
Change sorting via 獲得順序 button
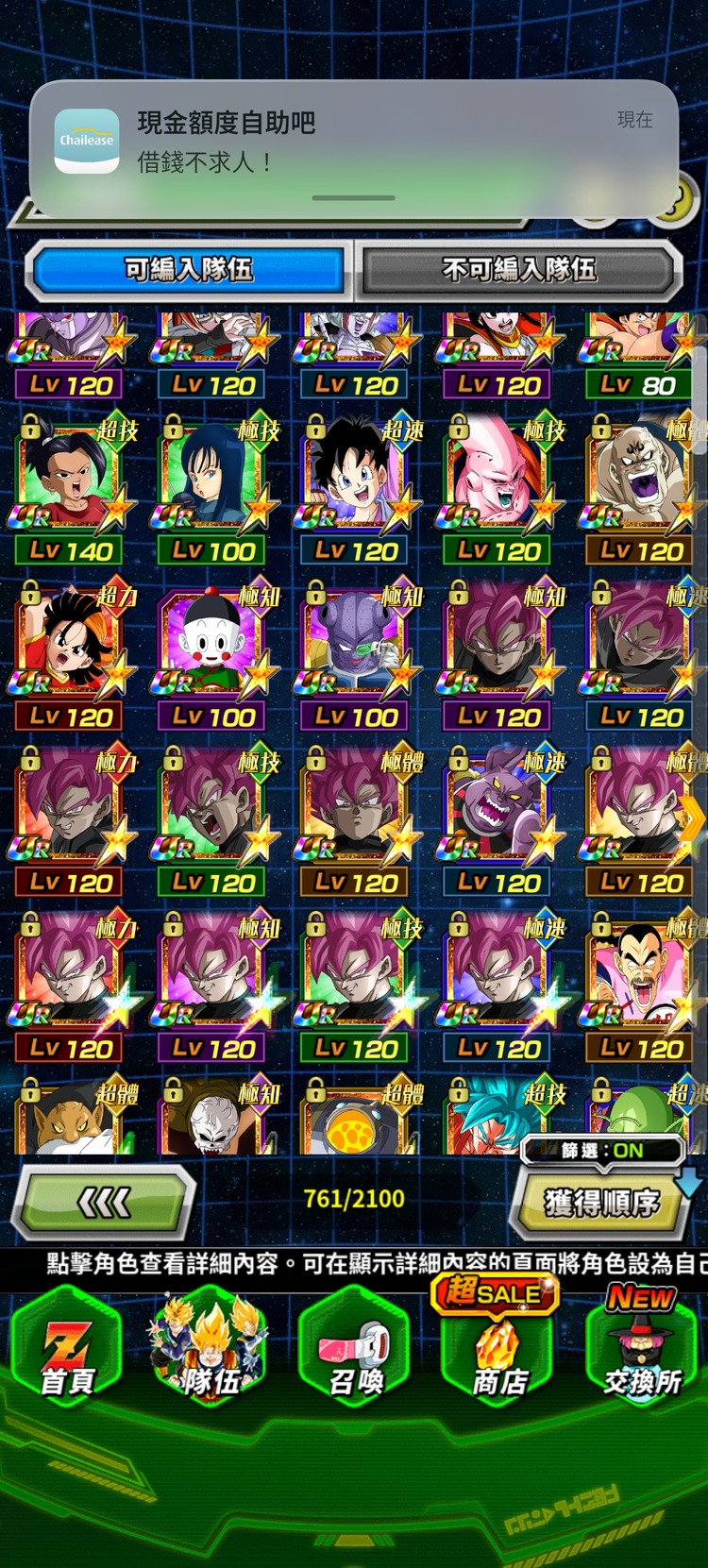coord(600,1203)
